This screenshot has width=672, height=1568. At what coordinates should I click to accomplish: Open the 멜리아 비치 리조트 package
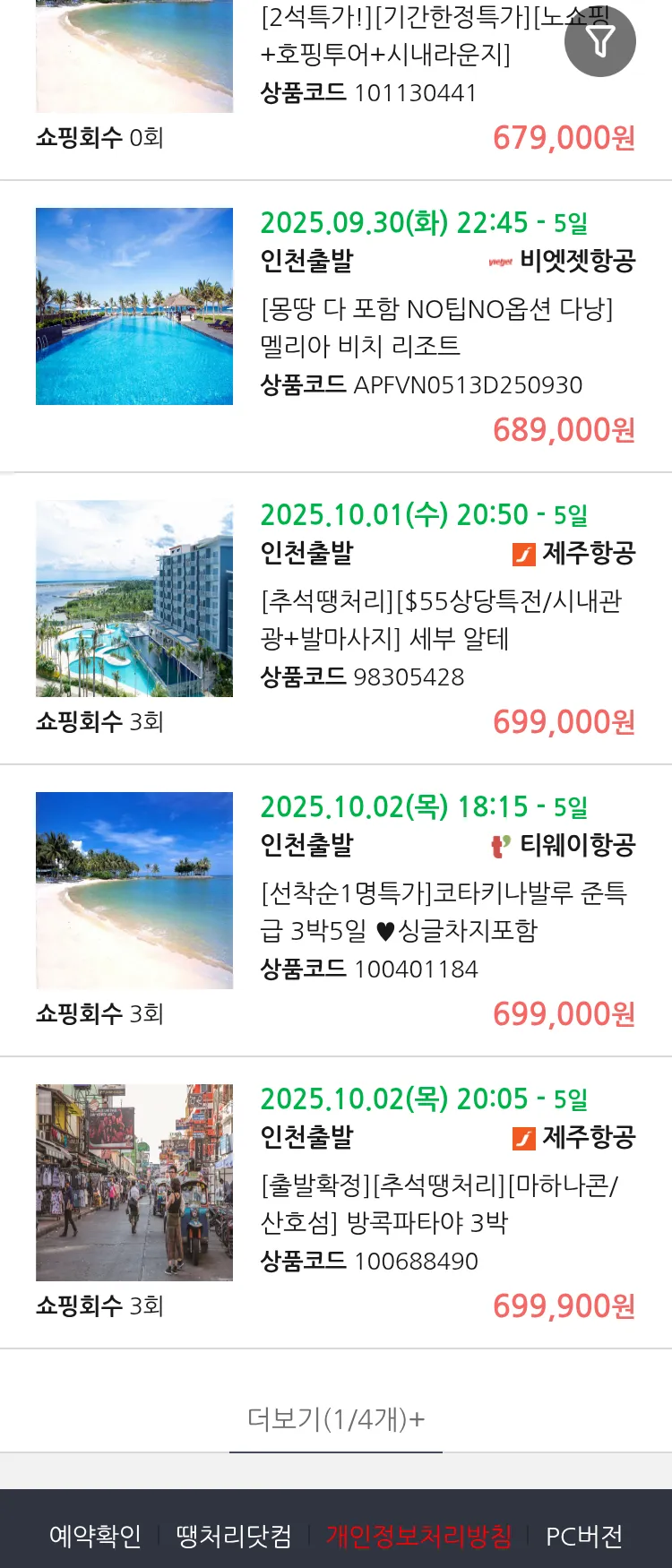point(436,327)
